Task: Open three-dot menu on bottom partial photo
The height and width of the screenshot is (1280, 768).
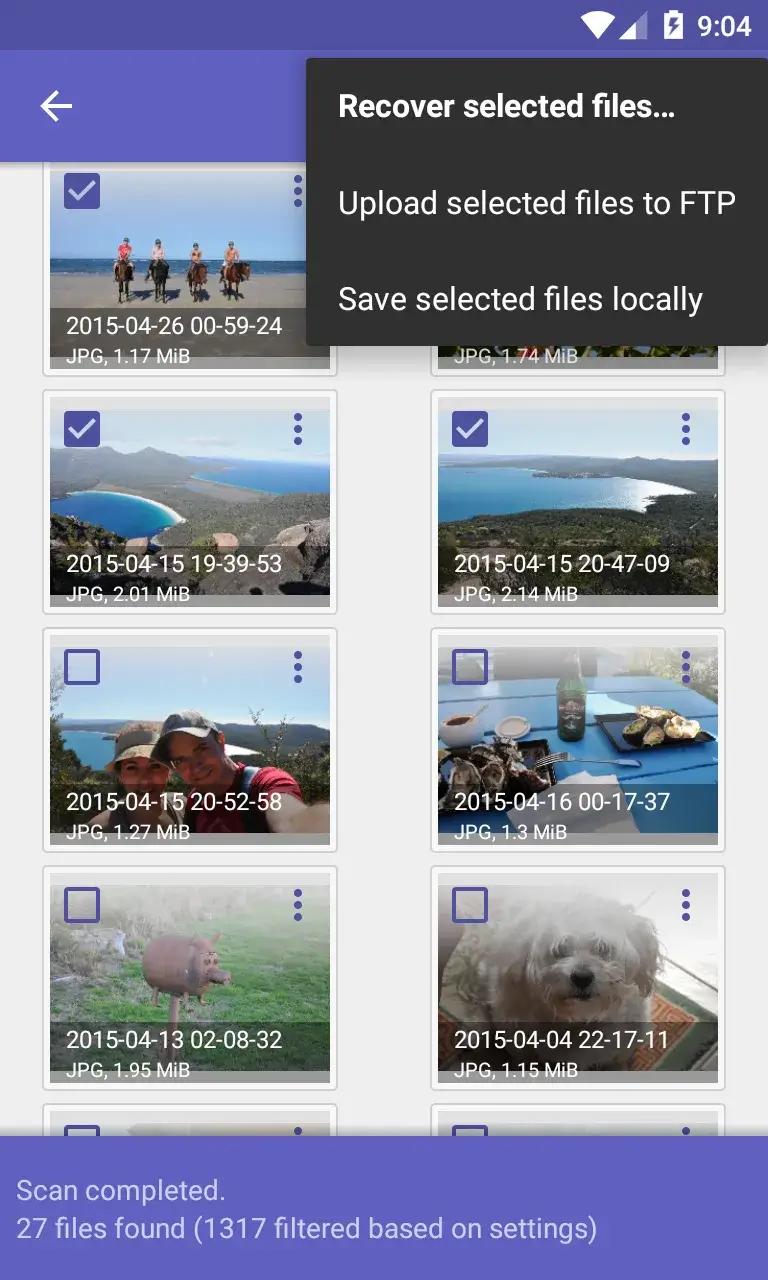Action: [298, 1130]
